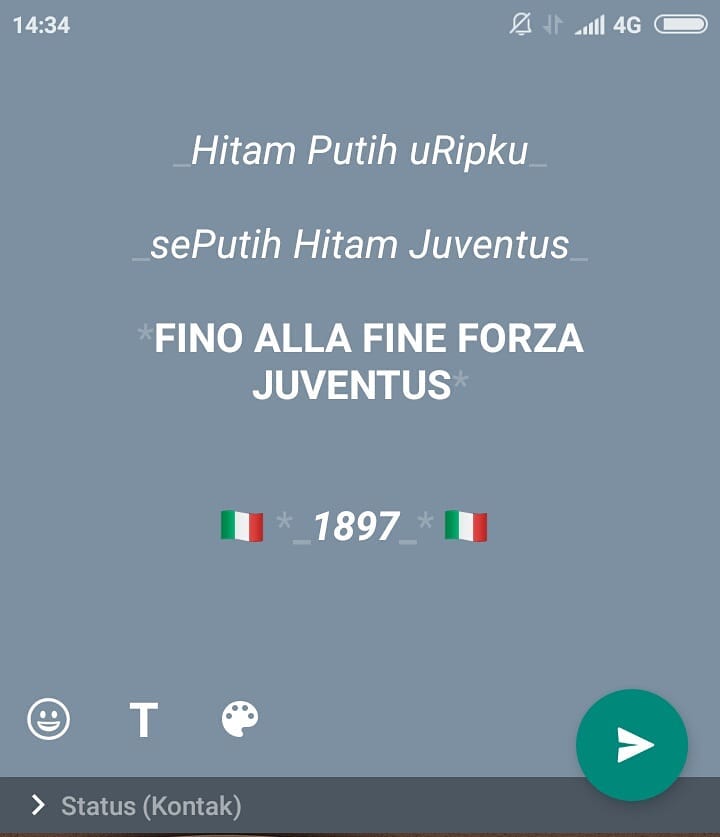Image resolution: width=720 pixels, height=837 pixels.
Task: Send the status update
Action: (x=632, y=745)
